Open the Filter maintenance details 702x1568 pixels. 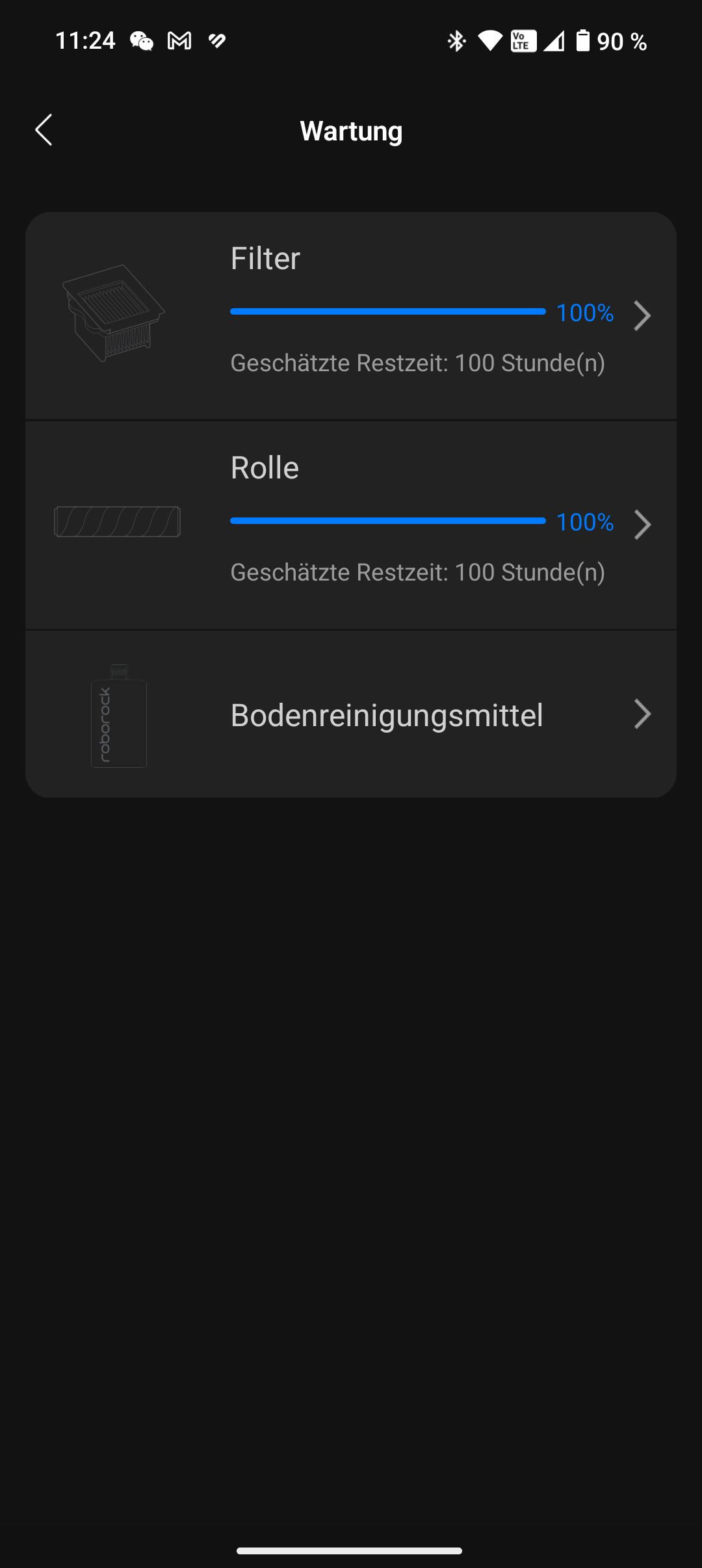[351, 315]
